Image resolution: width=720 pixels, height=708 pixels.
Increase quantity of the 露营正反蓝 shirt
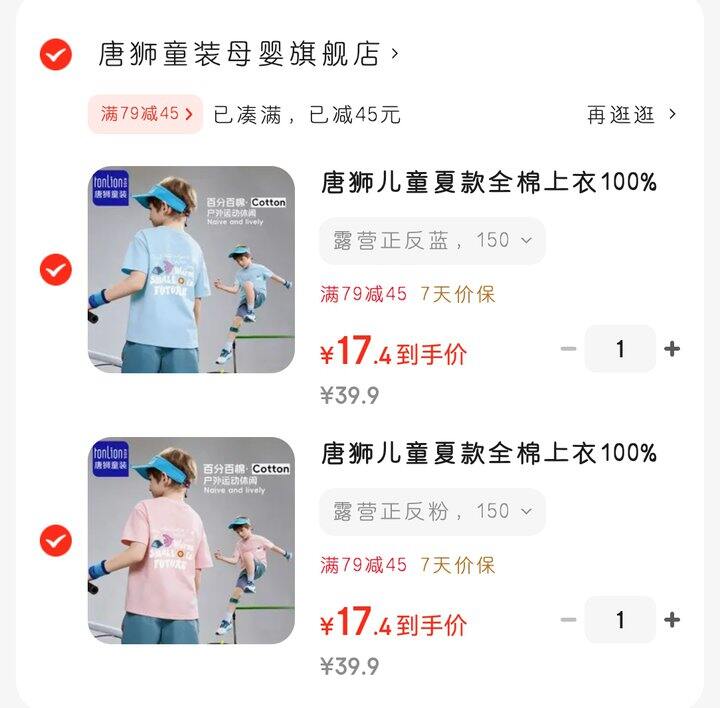tap(672, 349)
